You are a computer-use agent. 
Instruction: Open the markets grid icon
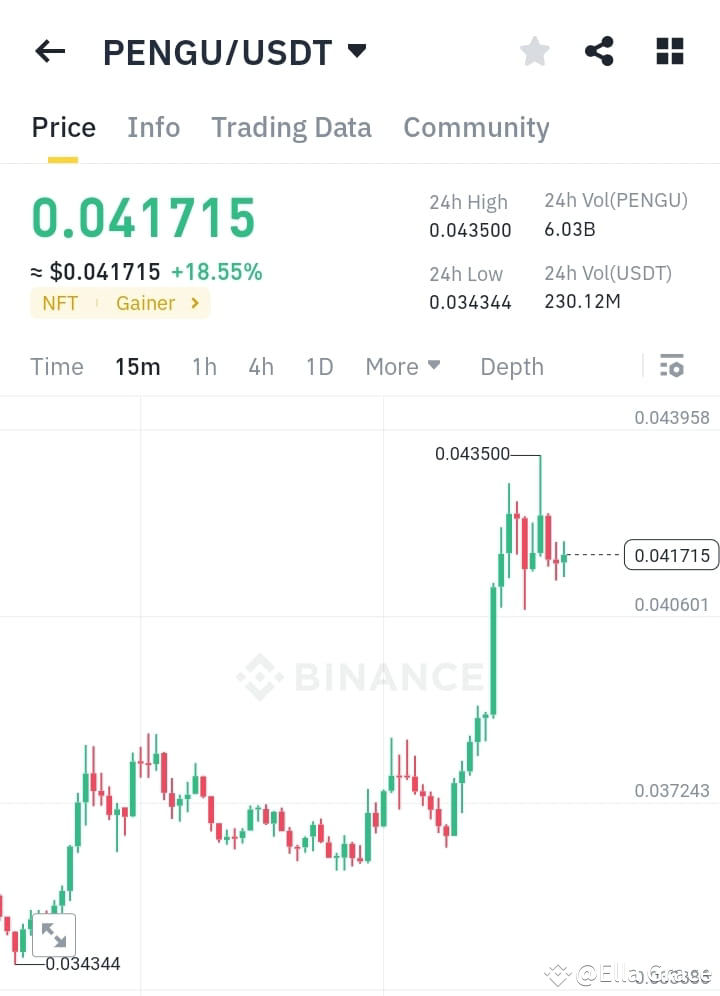pos(668,51)
